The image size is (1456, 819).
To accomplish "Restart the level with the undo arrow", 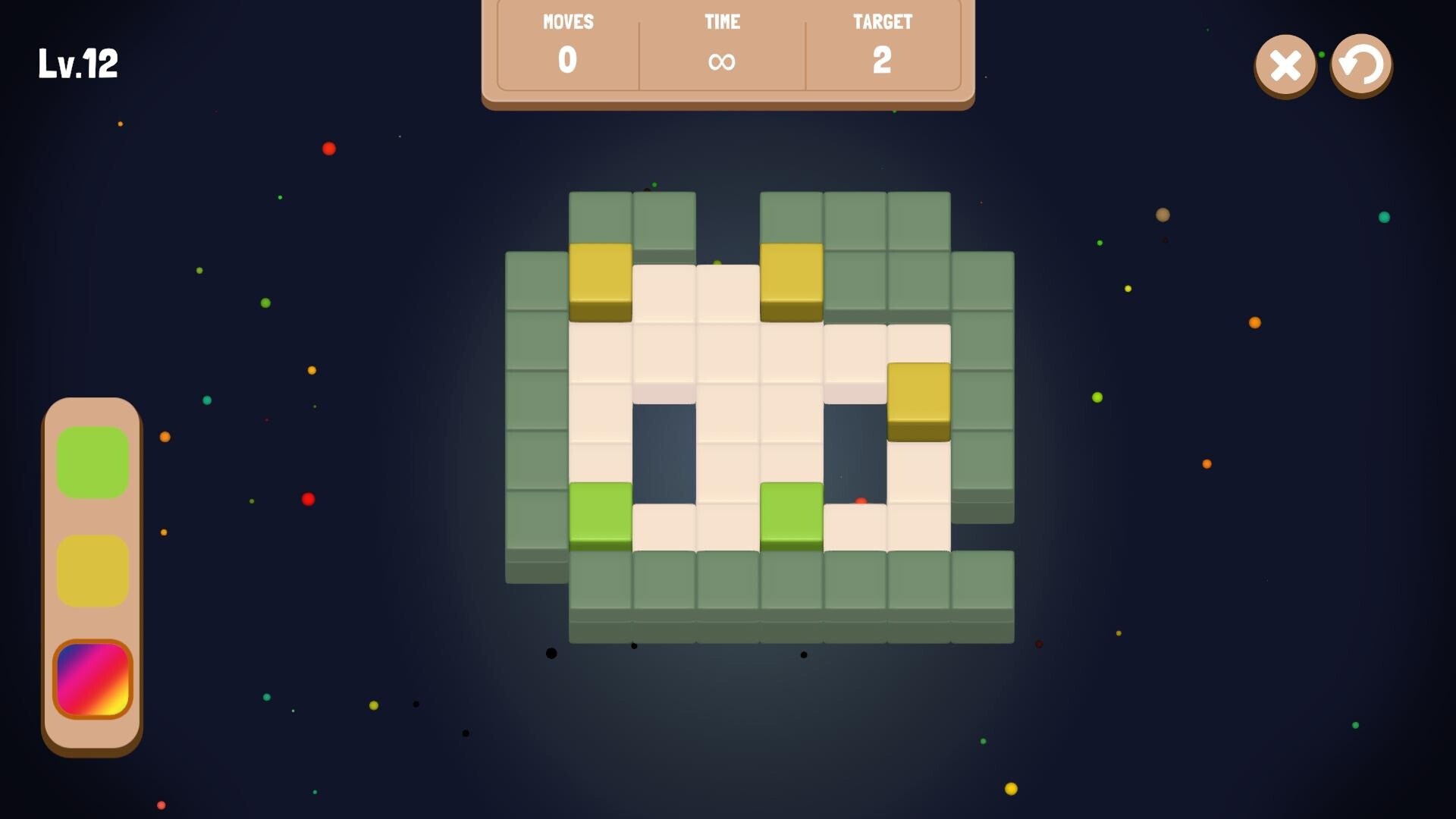I will pos(1361,64).
